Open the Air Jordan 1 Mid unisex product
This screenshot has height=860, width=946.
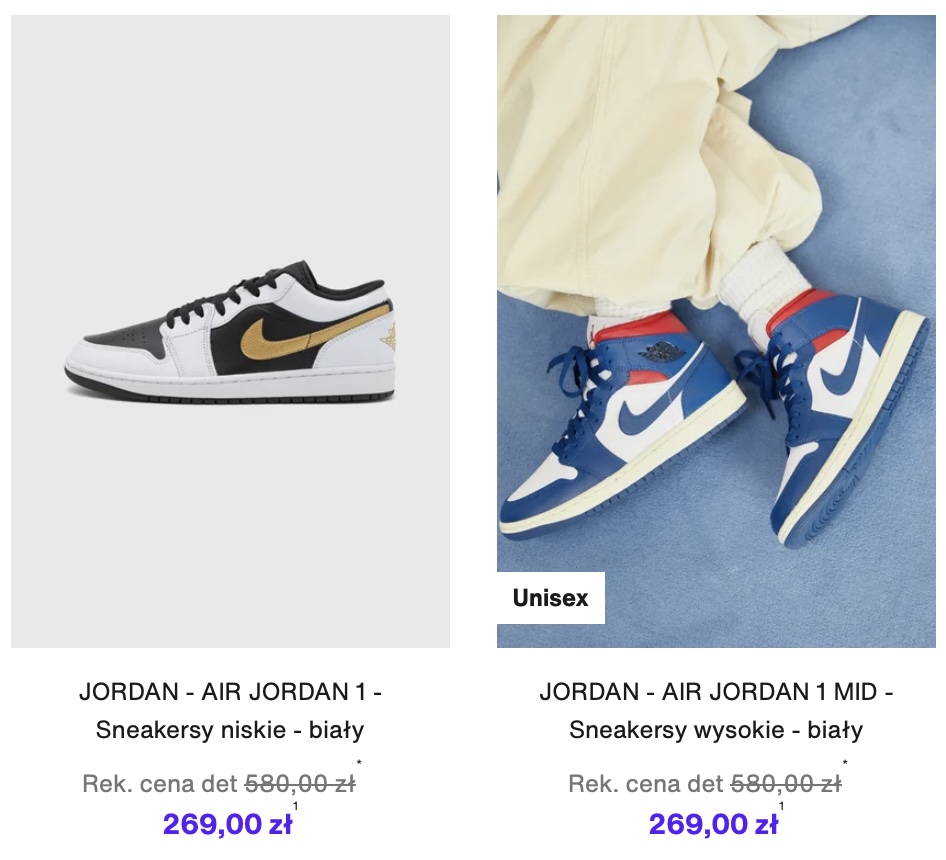point(716,331)
